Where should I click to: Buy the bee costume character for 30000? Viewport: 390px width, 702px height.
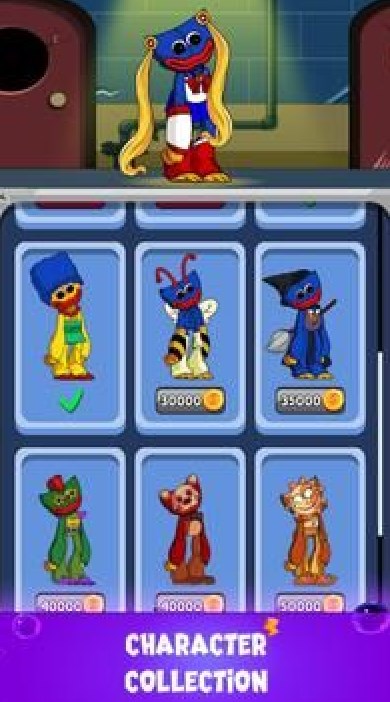(x=190, y=400)
